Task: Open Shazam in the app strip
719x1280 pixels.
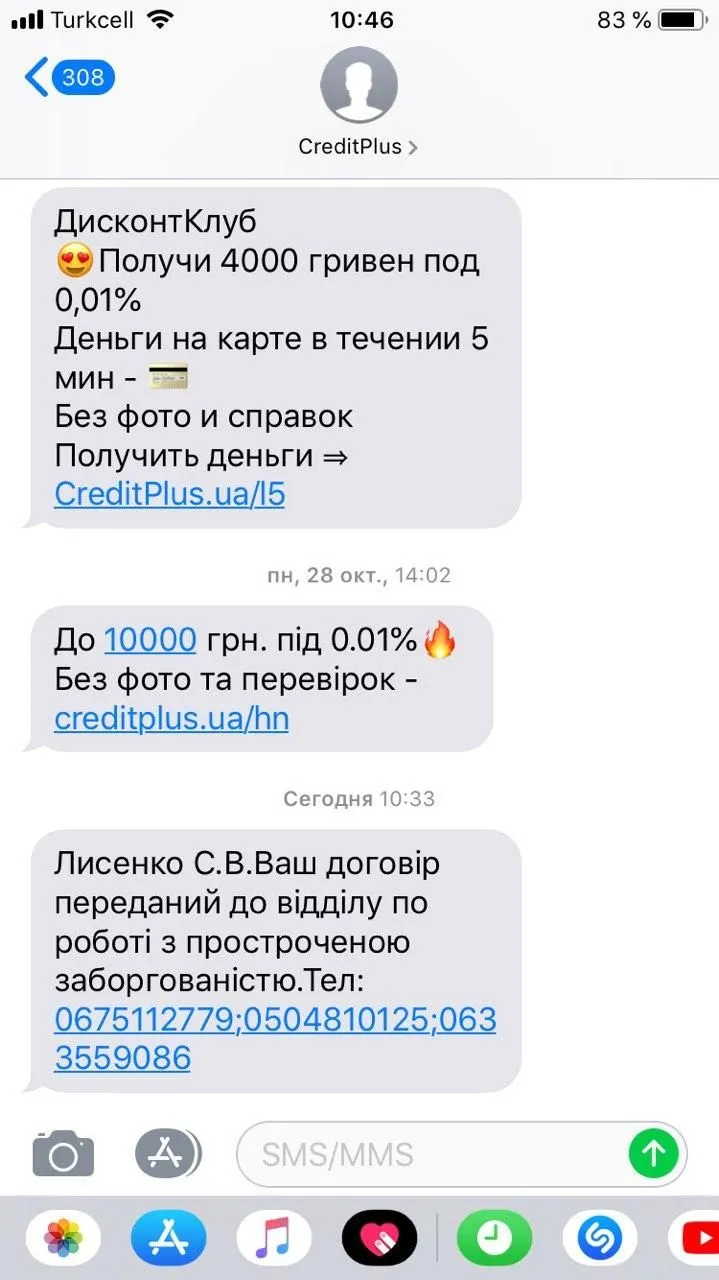Action: click(600, 1240)
